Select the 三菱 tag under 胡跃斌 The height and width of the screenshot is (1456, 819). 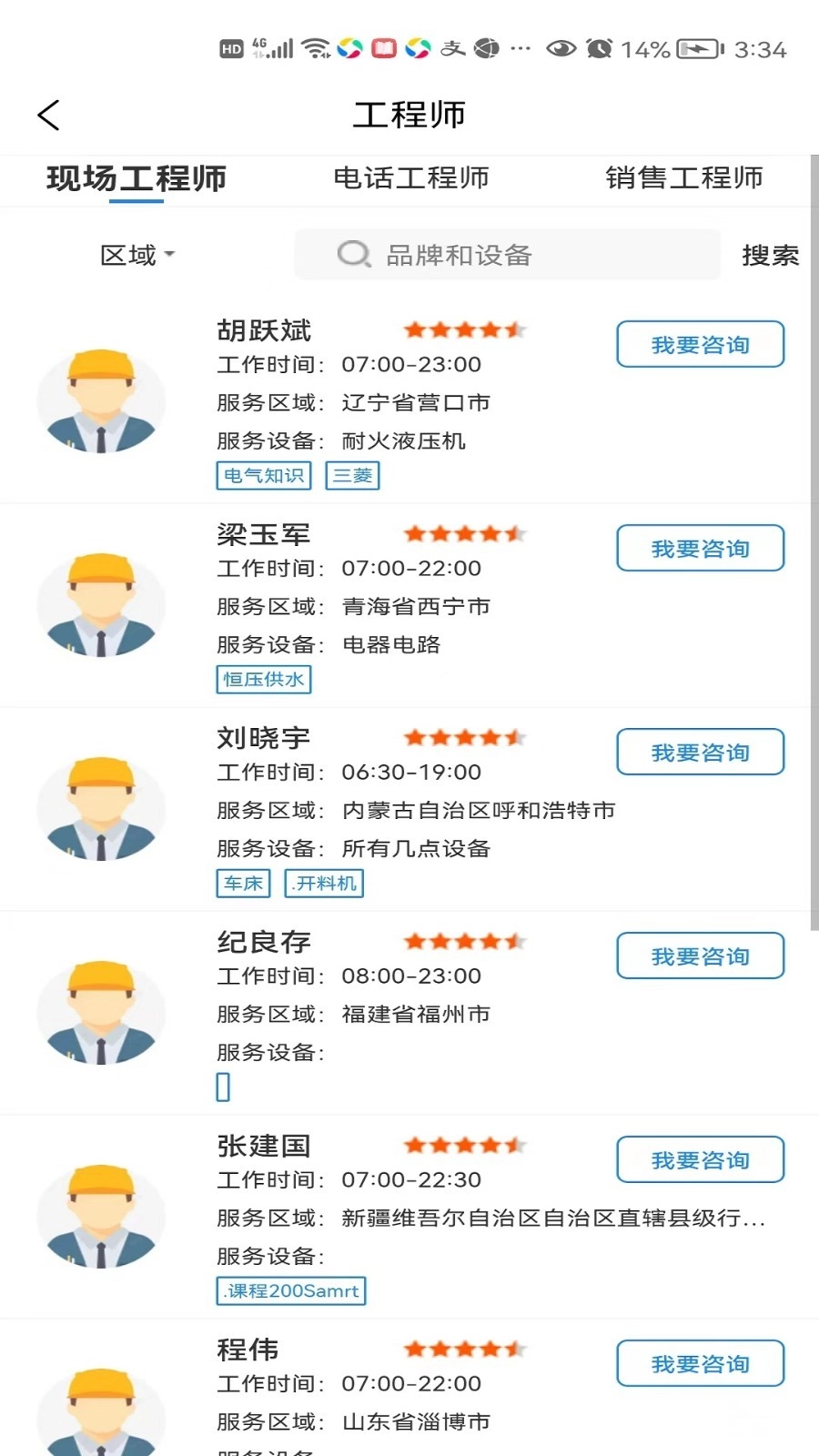[352, 475]
